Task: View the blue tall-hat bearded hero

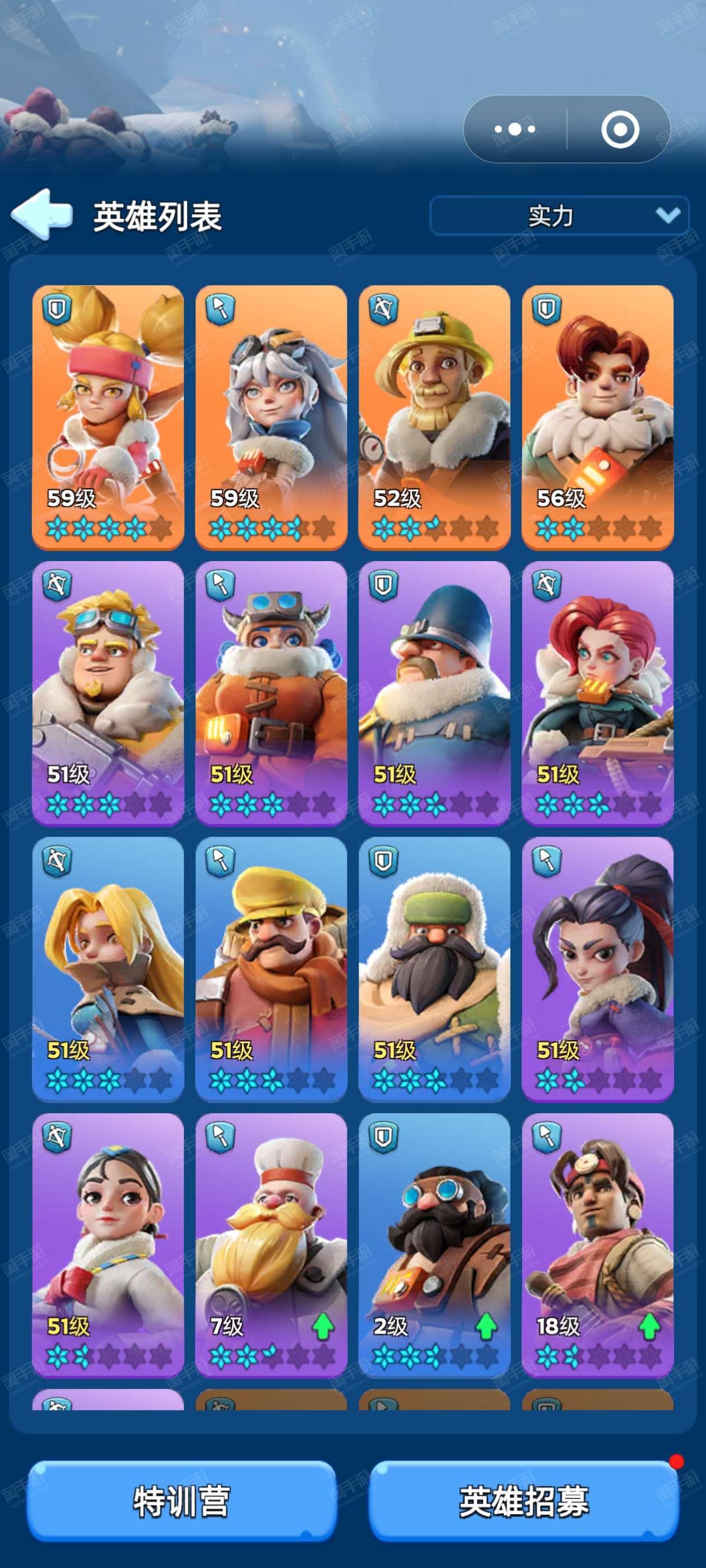Action: coord(434,693)
